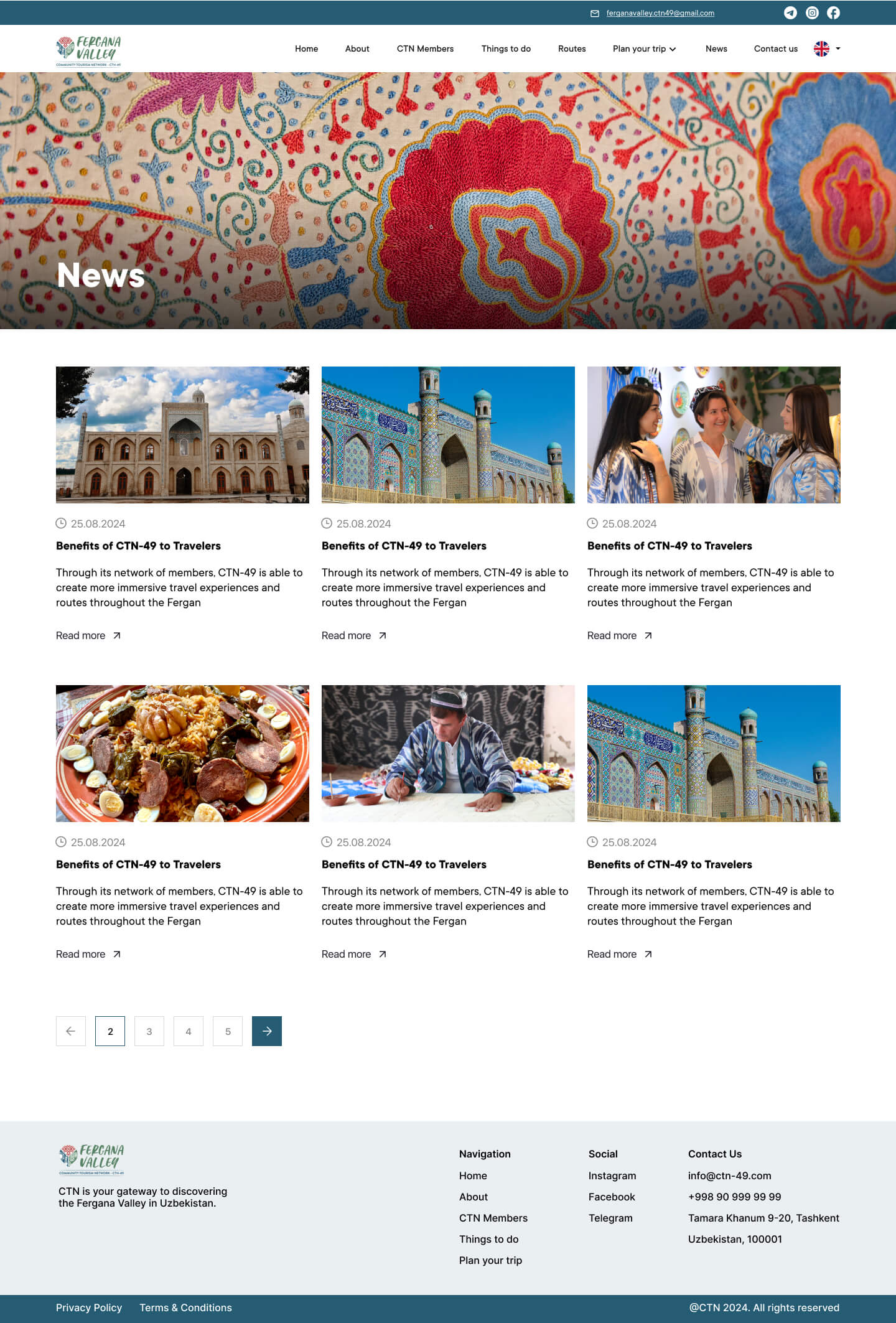Open the Facebook icon in top bar
This screenshot has height=1323, width=896.
tap(833, 13)
